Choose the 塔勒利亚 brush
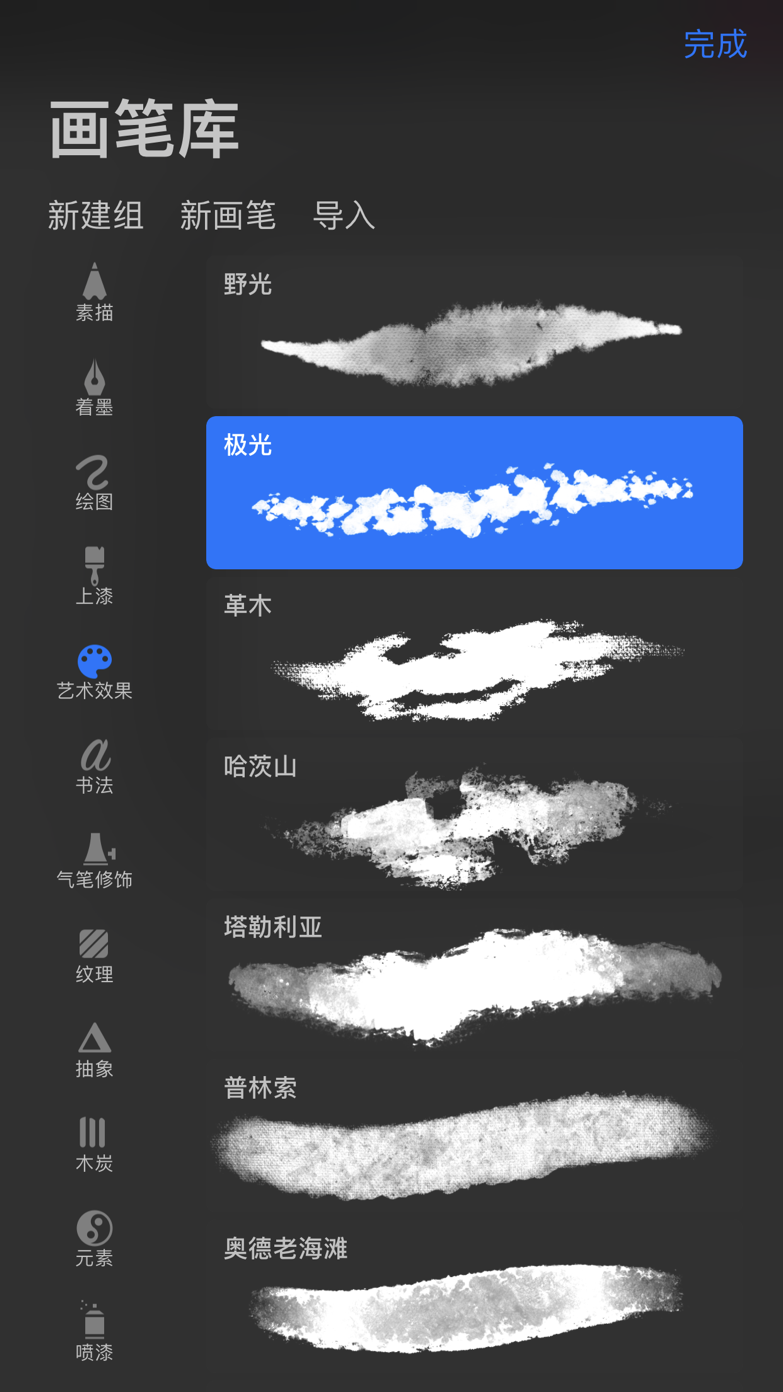The image size is (783, 1392). (x=474, y=975)
